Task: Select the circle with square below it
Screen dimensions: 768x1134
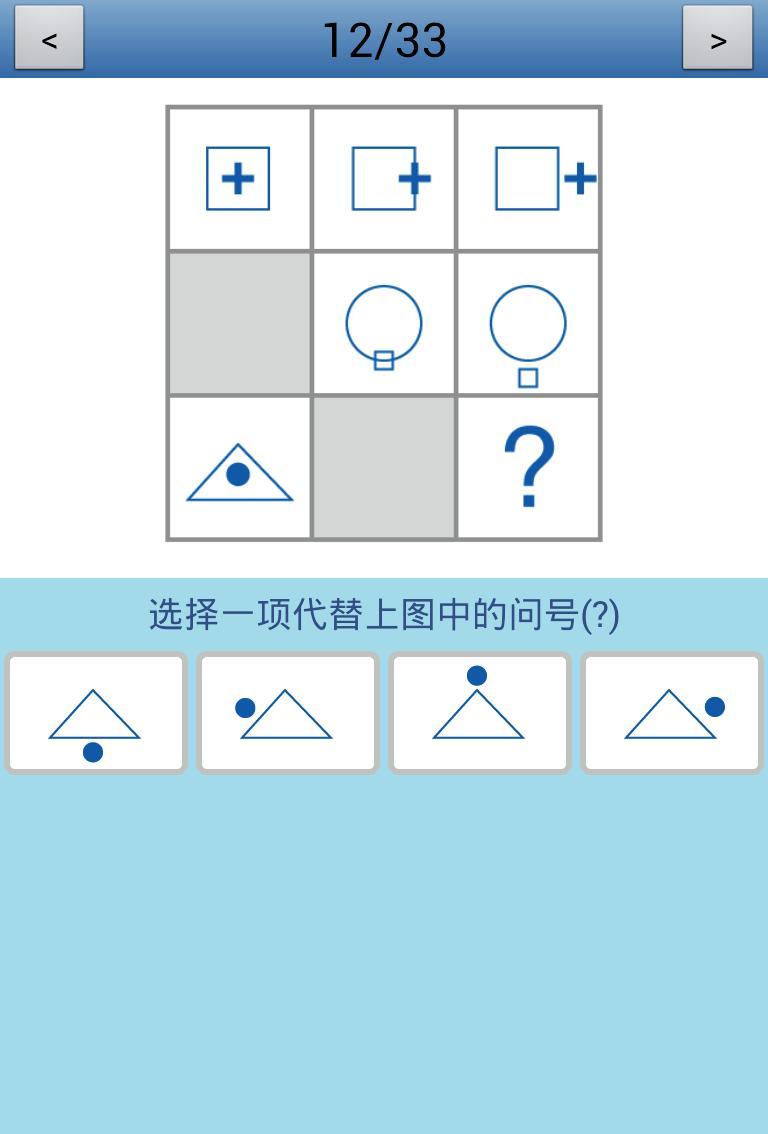Action: point(528,322)
